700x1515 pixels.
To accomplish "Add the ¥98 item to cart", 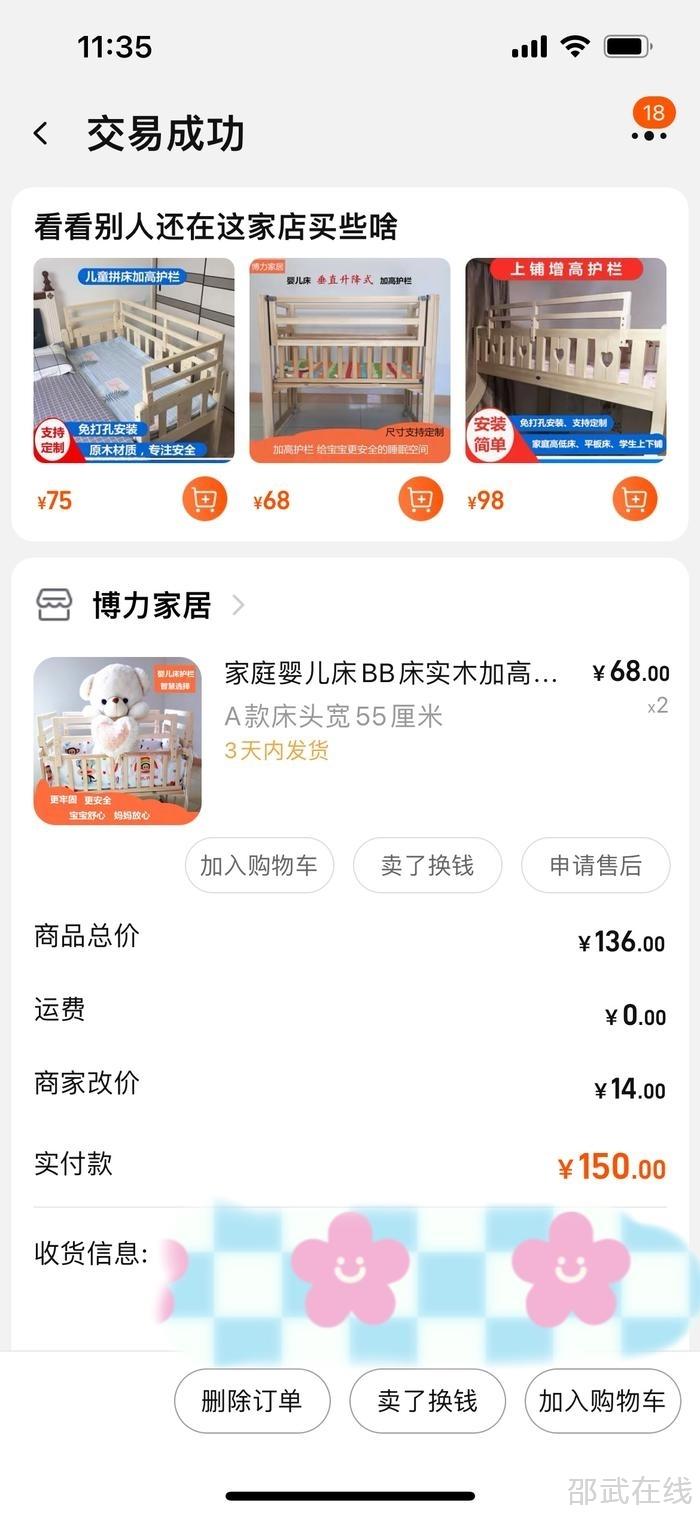I will pos(634,499).
